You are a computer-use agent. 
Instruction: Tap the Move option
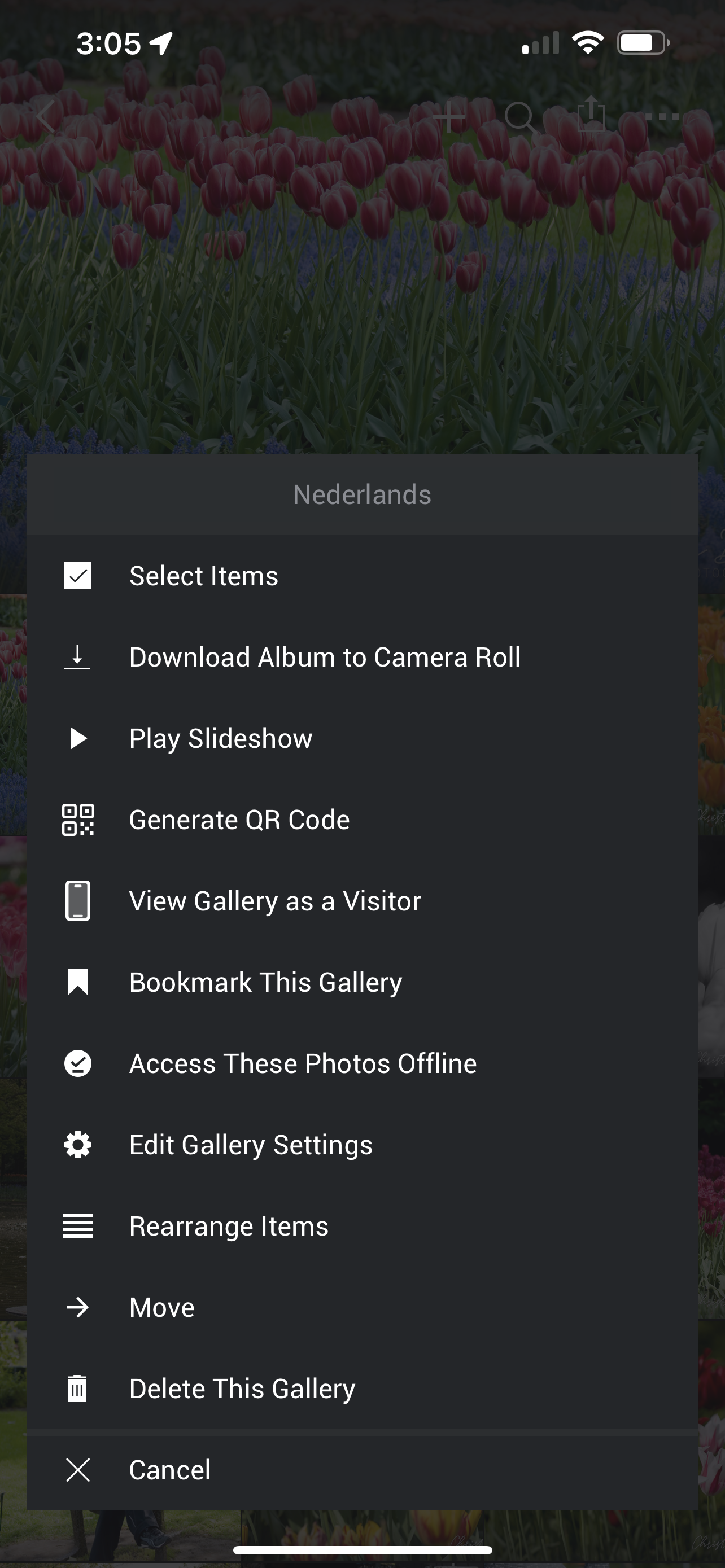coord(362,1307)
